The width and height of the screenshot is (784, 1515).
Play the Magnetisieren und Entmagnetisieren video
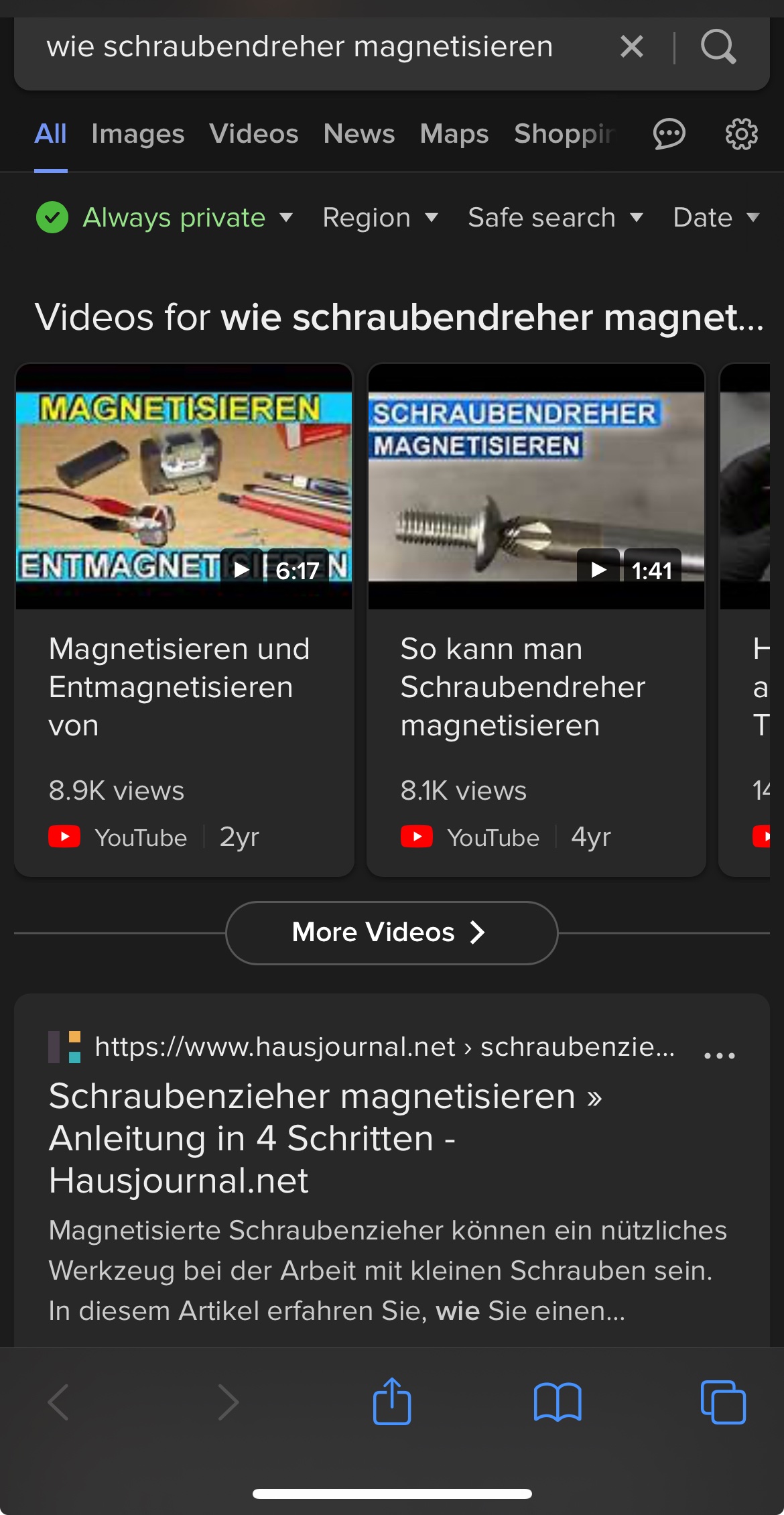(x=184, y=487)
